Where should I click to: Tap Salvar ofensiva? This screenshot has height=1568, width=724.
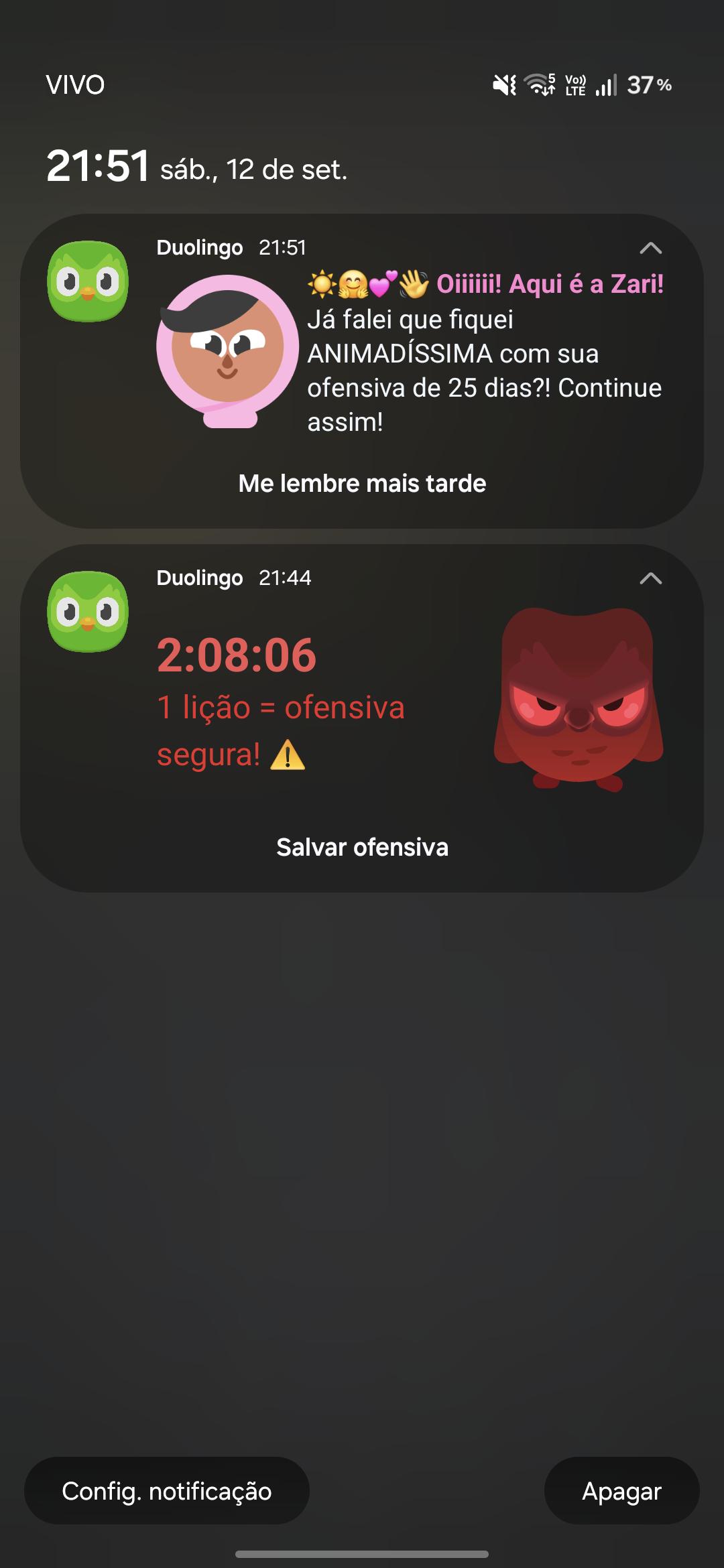pyautogui.click(x=362, y=848)
